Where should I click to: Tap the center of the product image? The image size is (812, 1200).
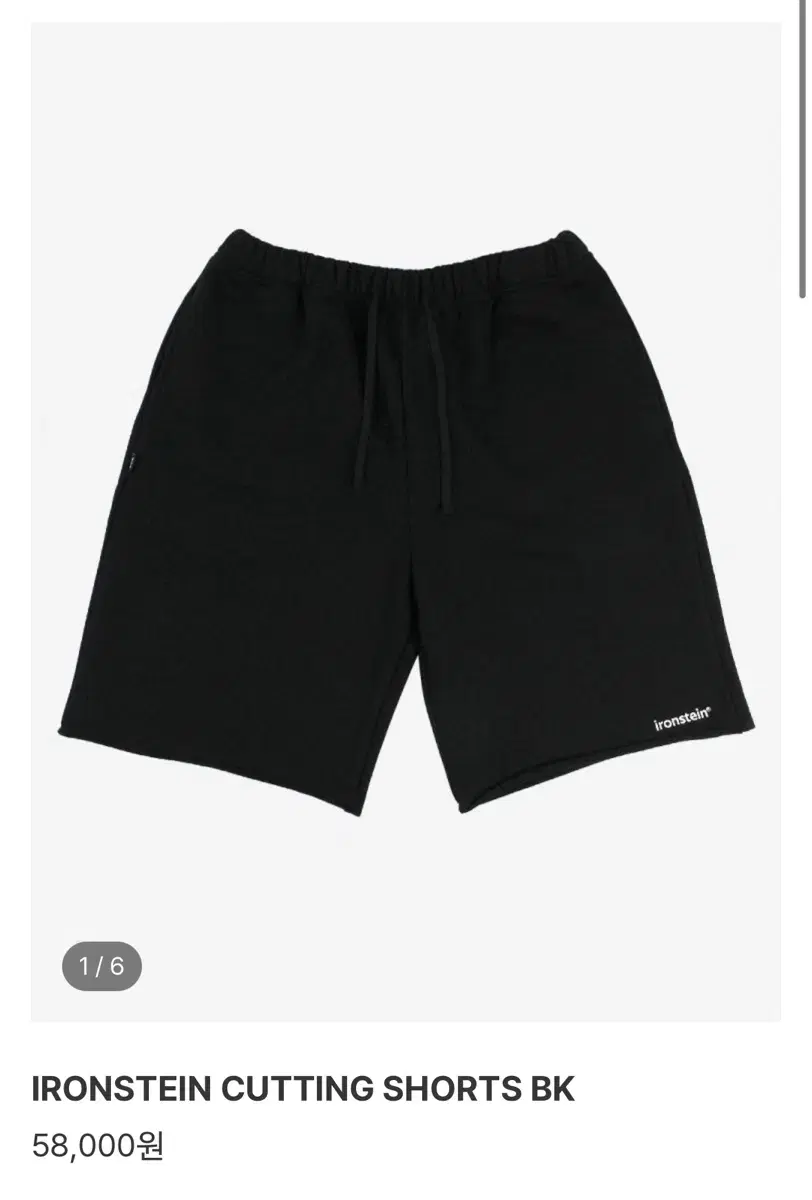pos(406,515)
